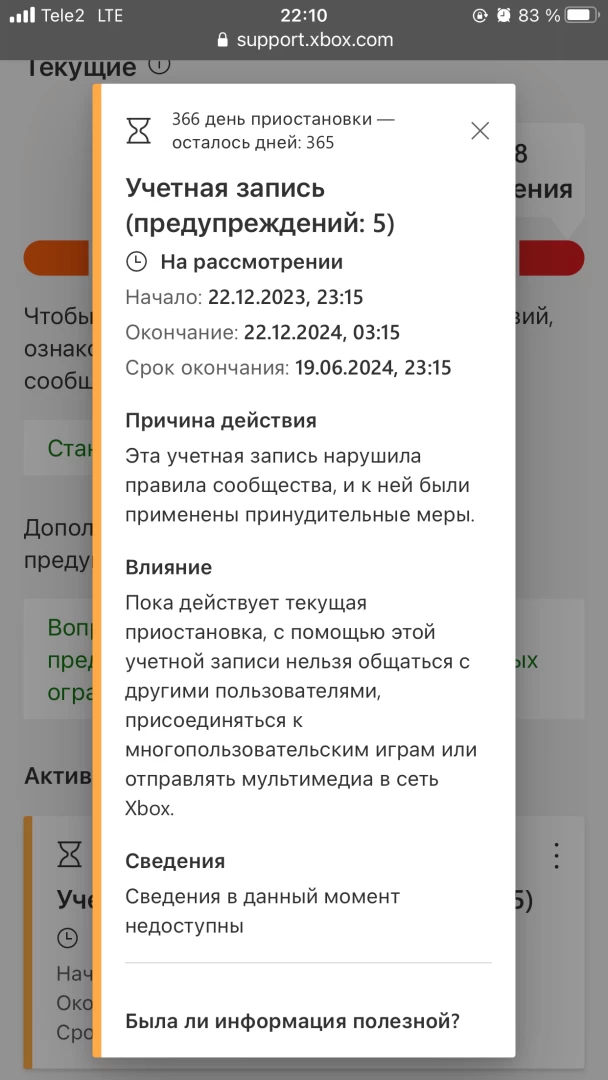Tap the support.xbox.com address bar

coord(304,41)
